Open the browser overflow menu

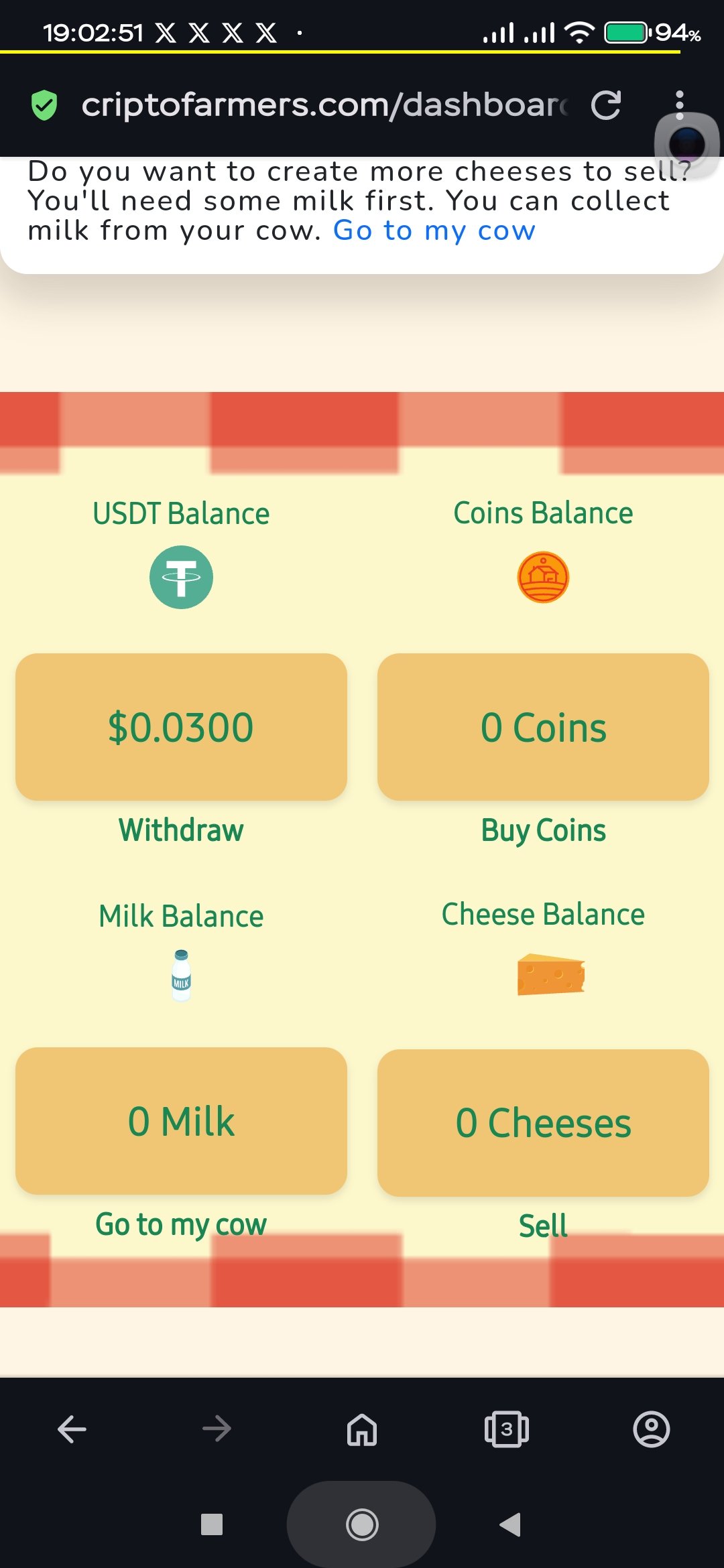[x=679, y=105]
